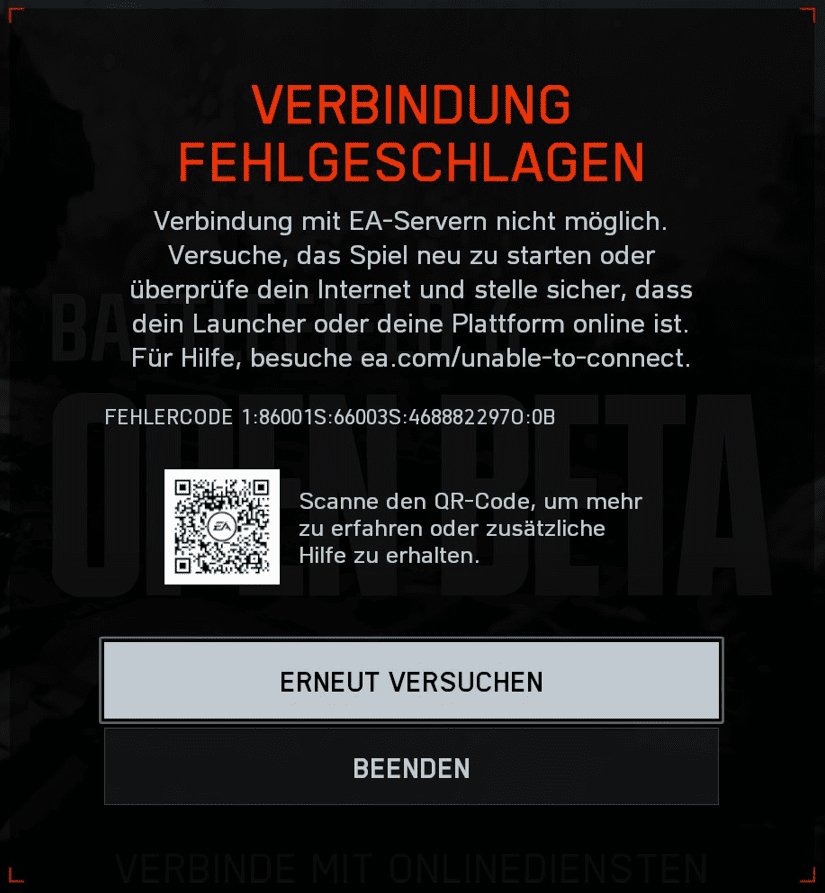
Task: Select the BEENDEN button to quit
Action: pos(411,767)
